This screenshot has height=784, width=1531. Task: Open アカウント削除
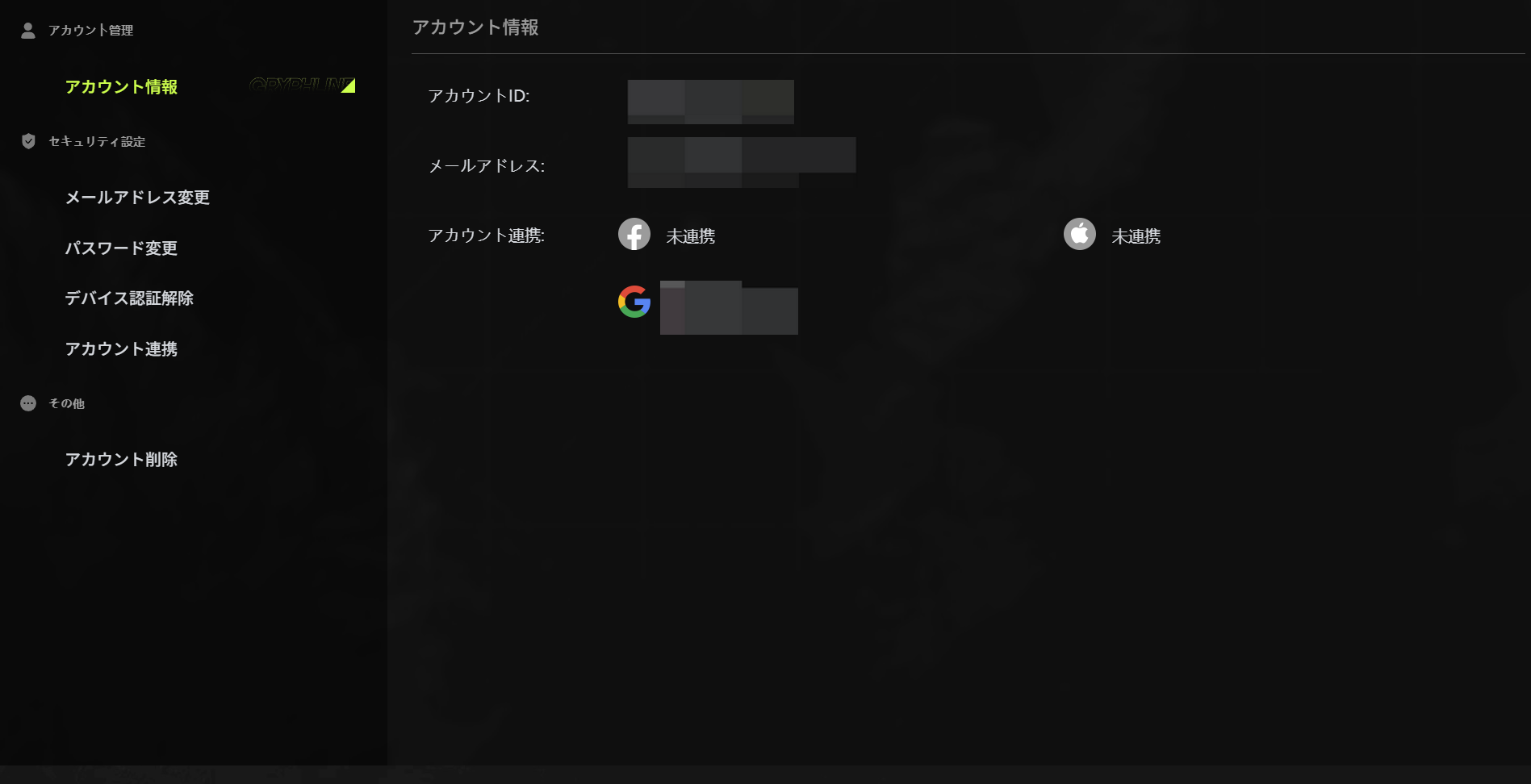pos(121,460)
